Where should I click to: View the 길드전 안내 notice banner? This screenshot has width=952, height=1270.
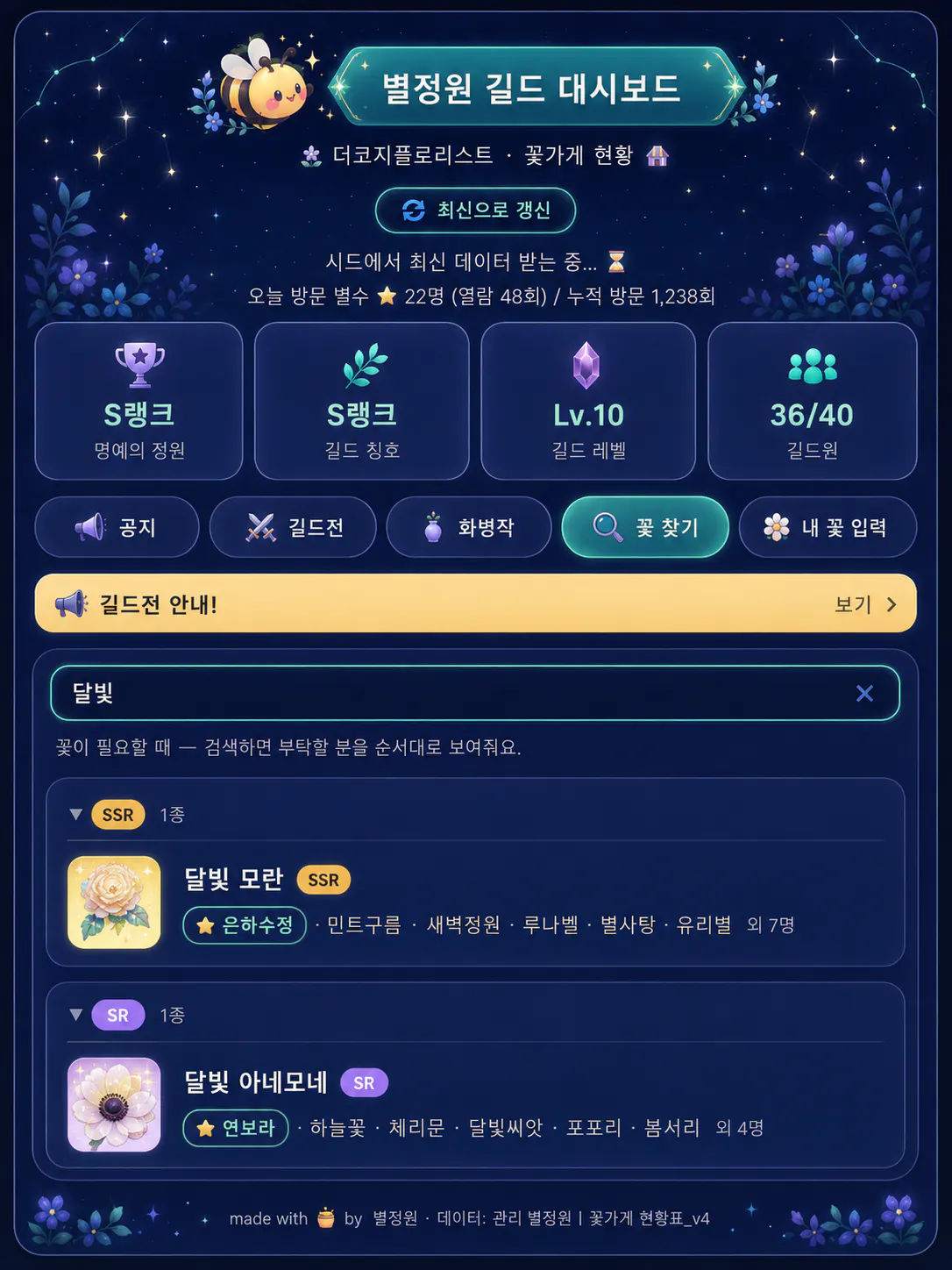point(475,603)
